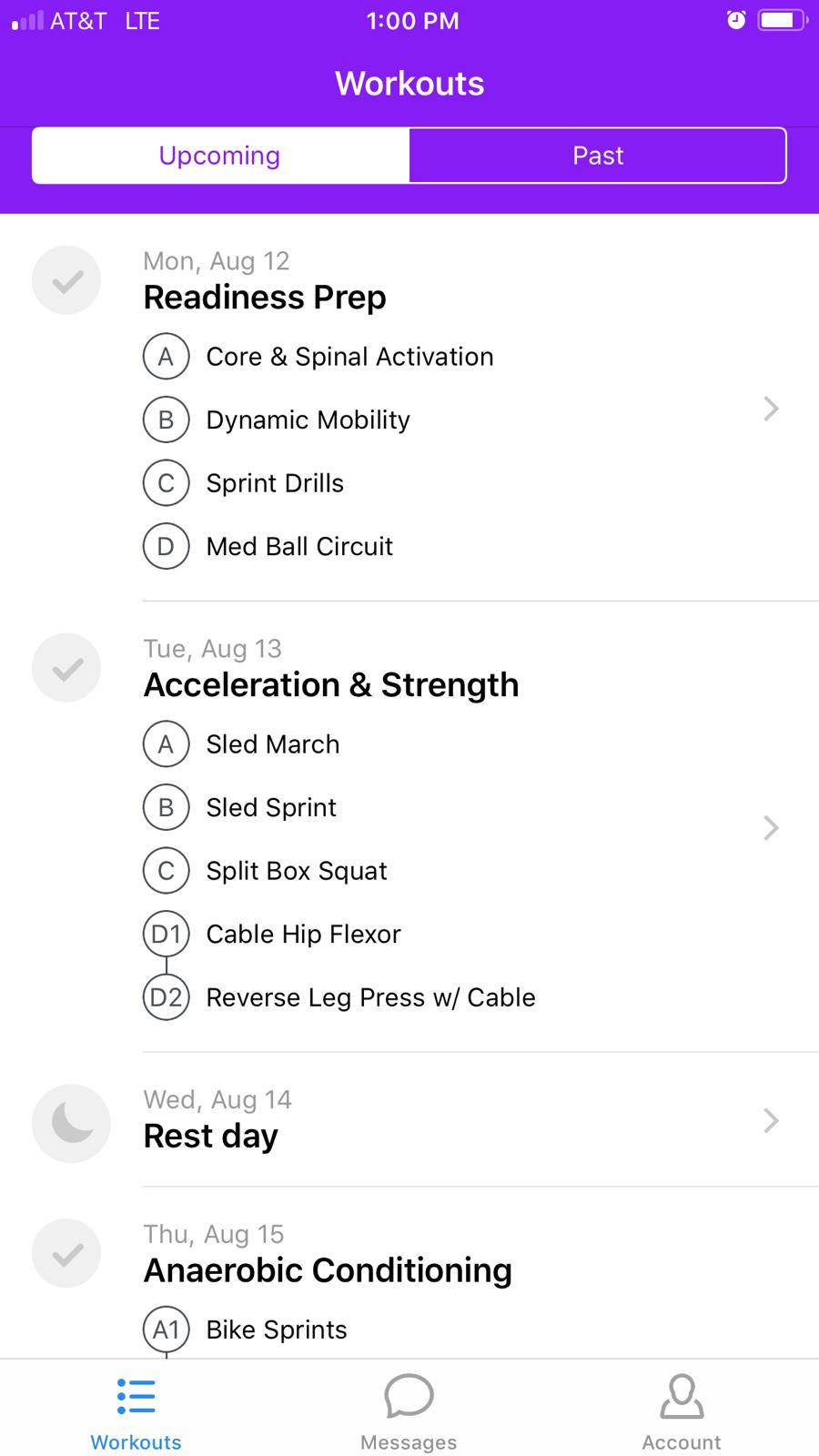Mark Readiness Prep as complete

click(66, 280)
